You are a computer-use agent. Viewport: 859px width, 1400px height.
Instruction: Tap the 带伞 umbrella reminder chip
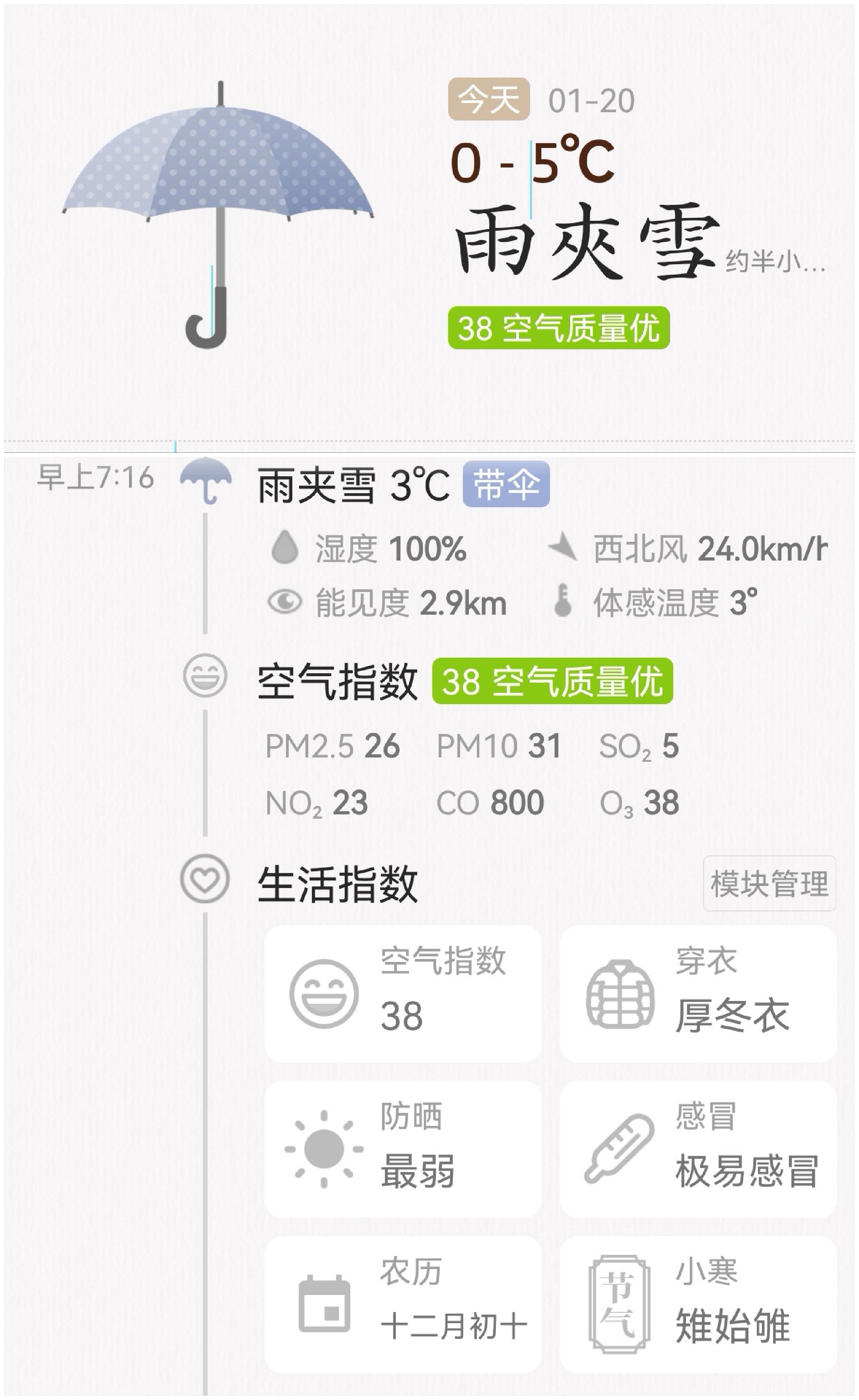505,484
